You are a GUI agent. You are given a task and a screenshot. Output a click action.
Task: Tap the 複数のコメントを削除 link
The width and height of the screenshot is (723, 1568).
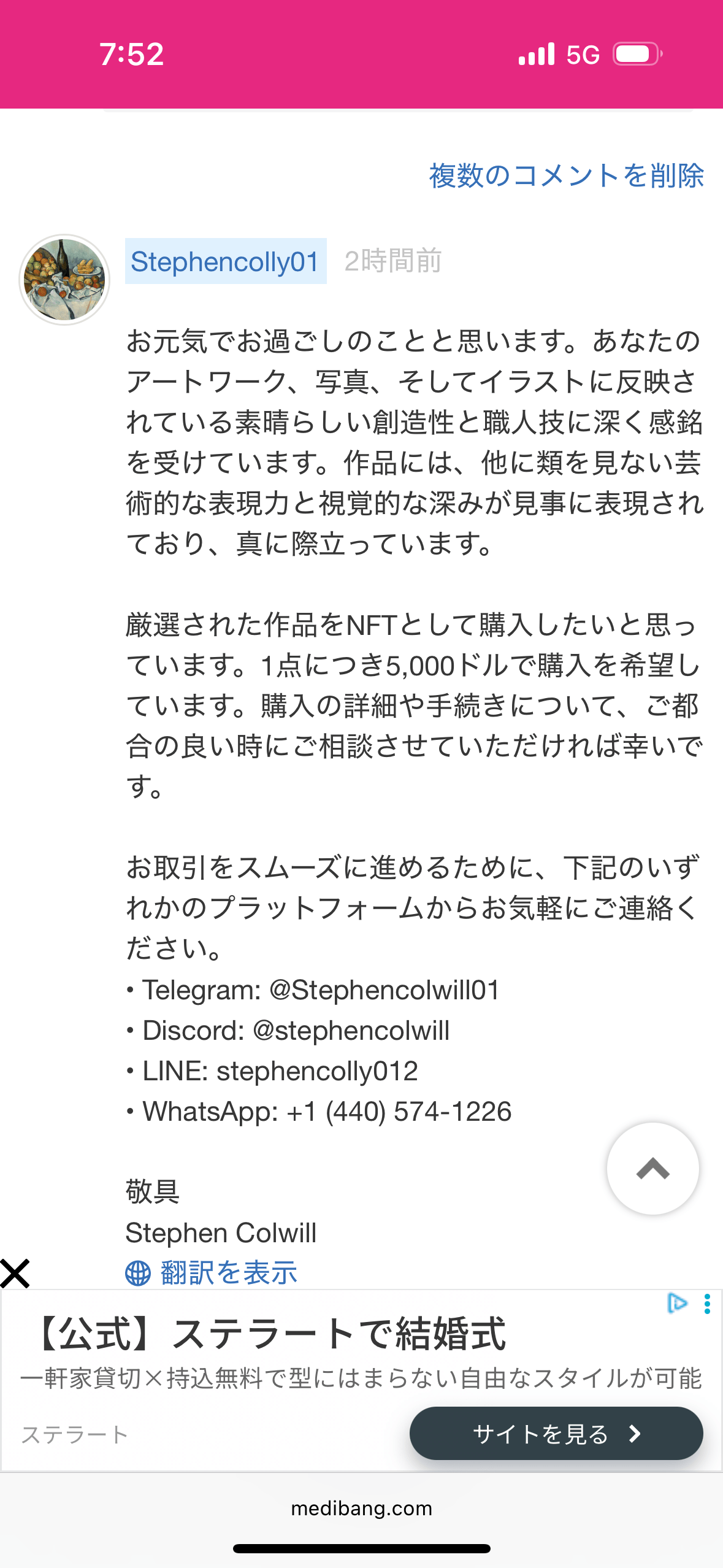tap(566, 175)
